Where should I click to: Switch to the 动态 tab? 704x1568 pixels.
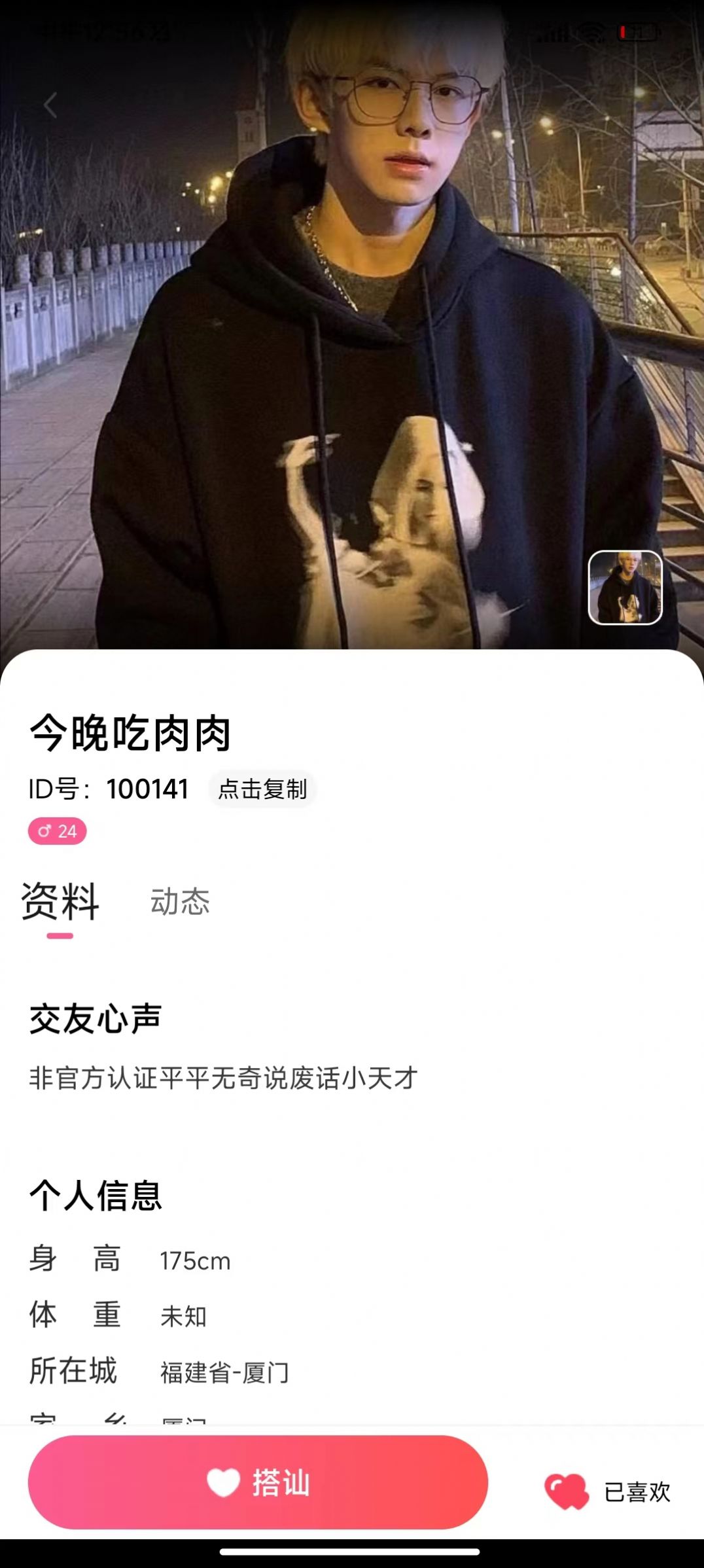(x=180, y=902)
